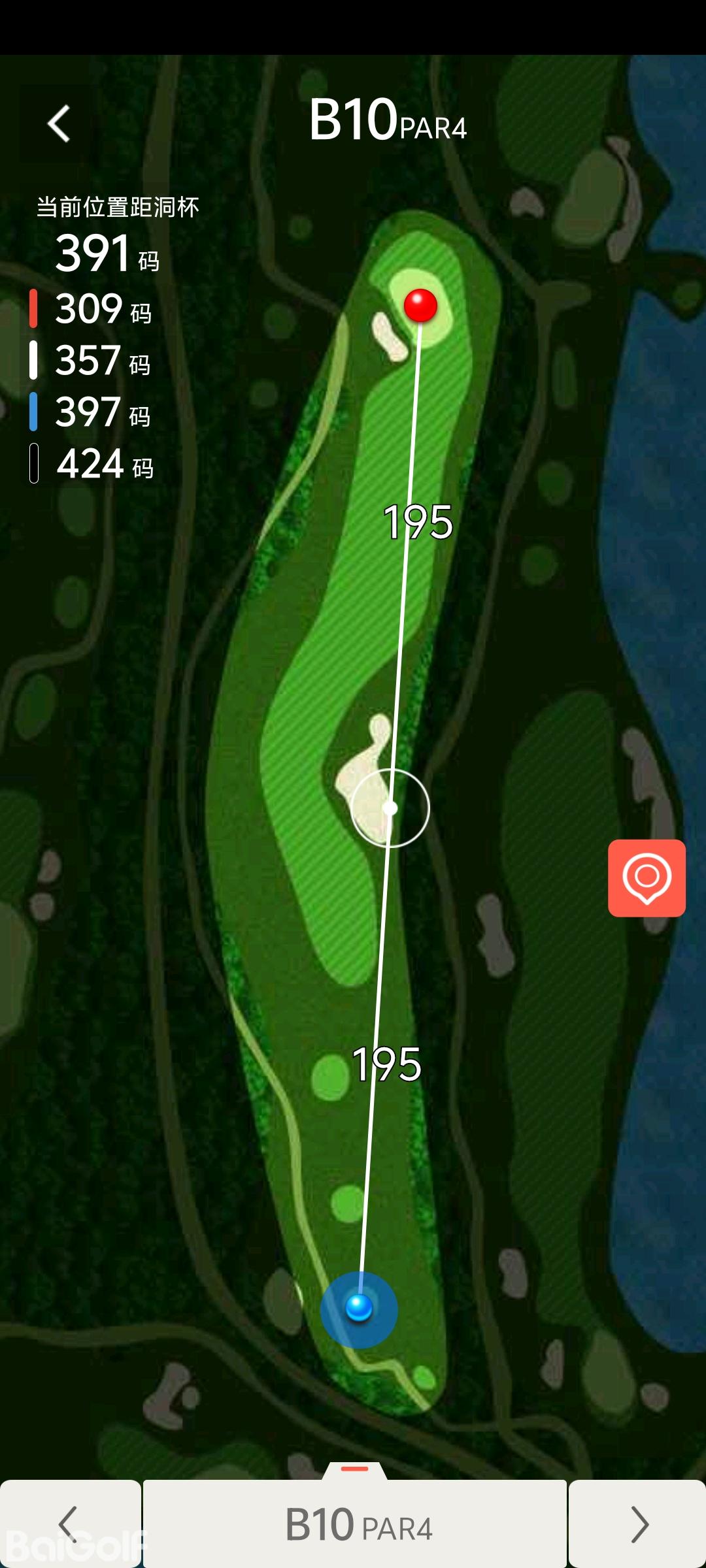This screenshot has height=1568, width=706.
Task: Go to the next hole
Action: pyautogui.click(x=638, y=1524)
